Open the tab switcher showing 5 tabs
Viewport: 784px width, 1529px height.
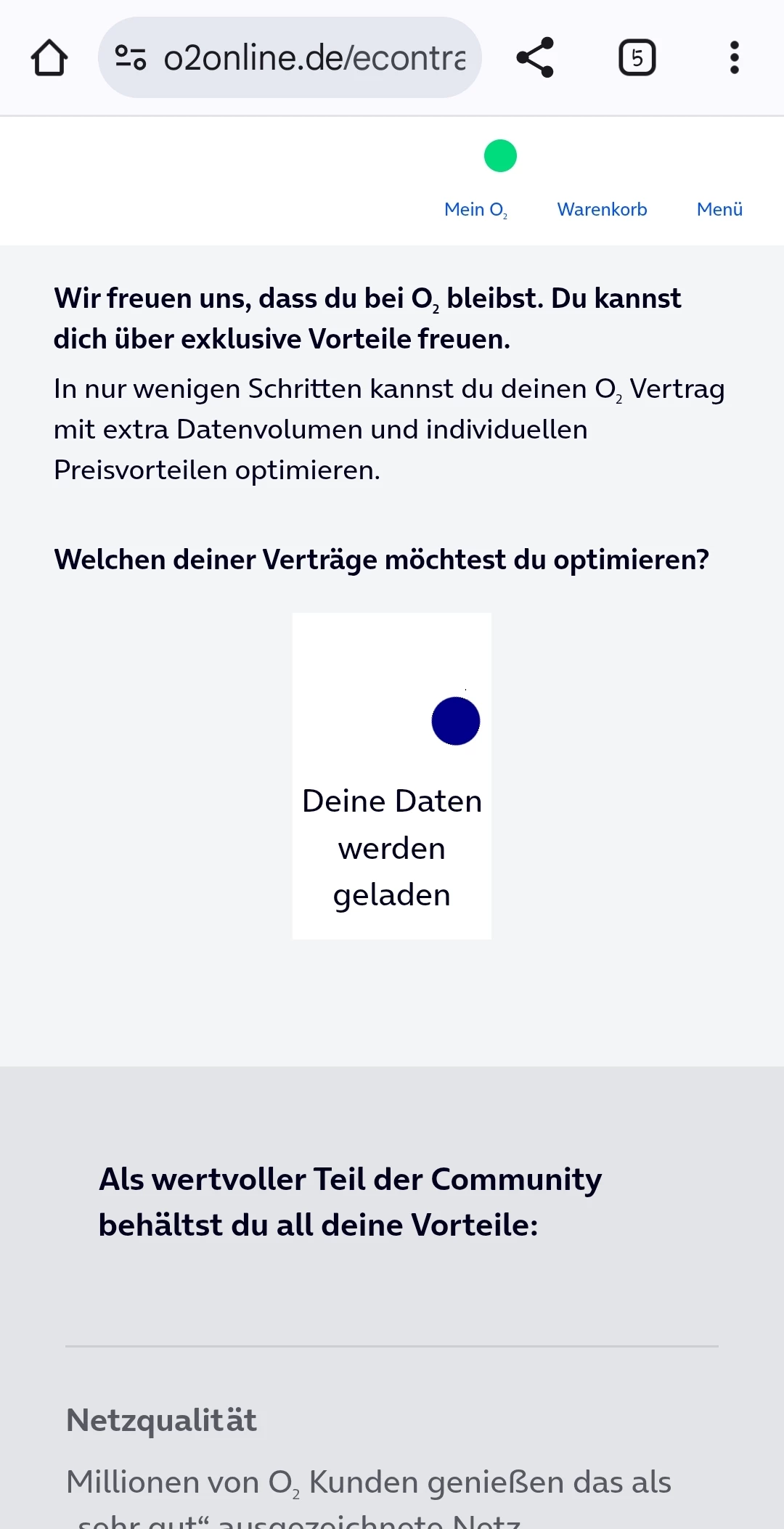point(637,58)
